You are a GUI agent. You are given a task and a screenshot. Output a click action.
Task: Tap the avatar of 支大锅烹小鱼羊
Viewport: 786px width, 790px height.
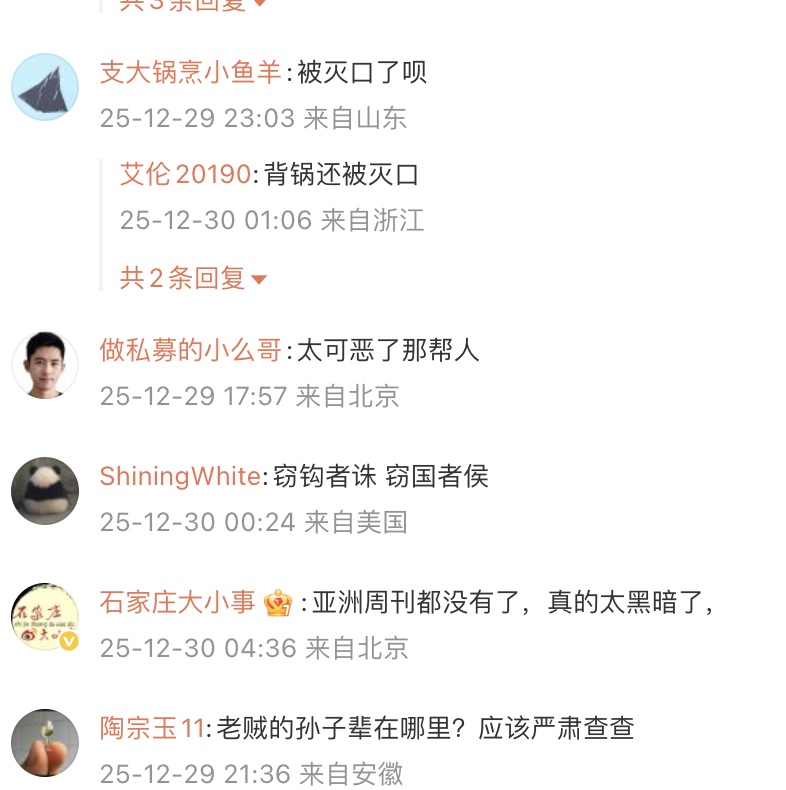pos(45,87)
